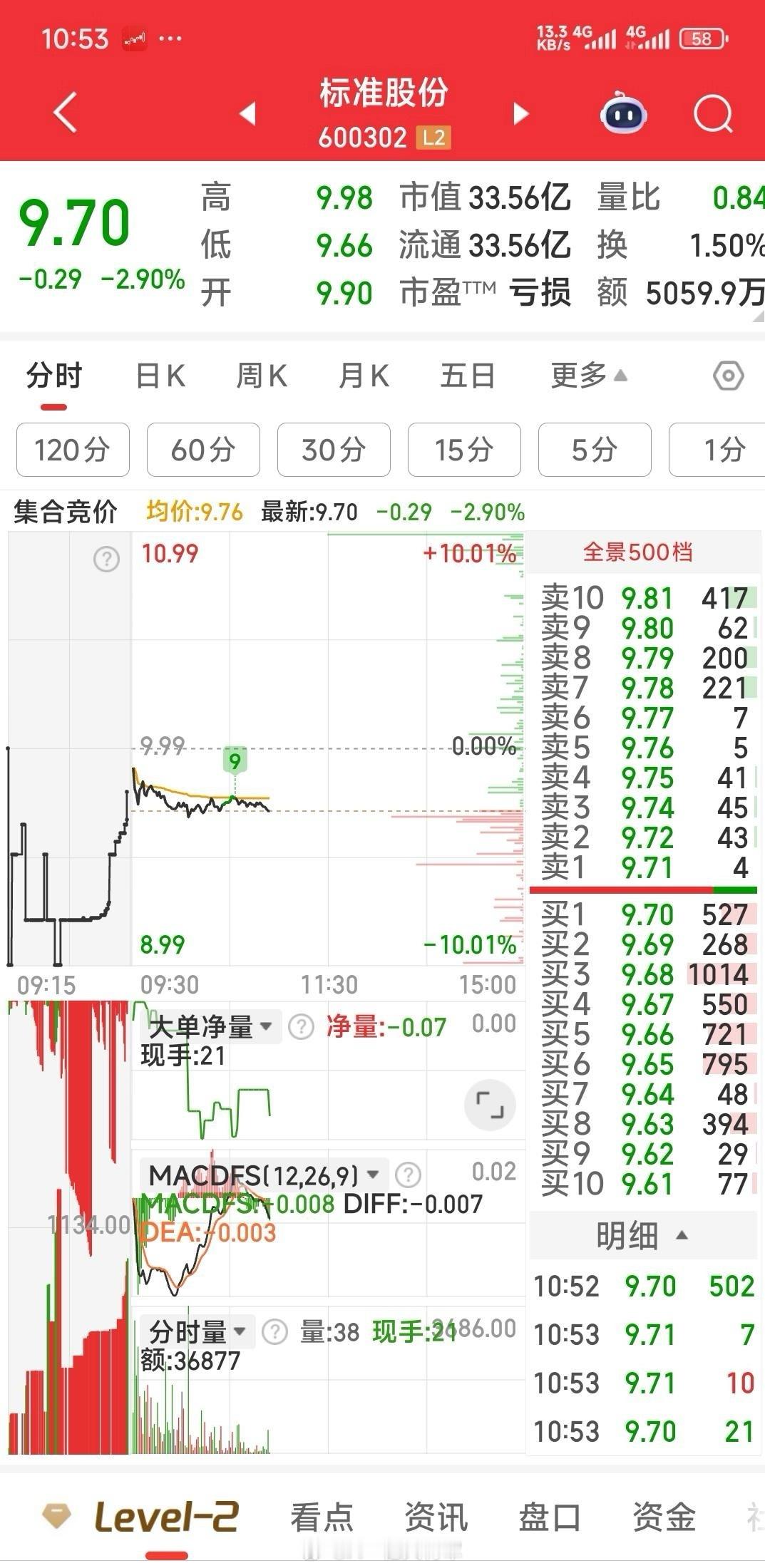Switch to the next stock
The height and width of the screenshot is (1568, 765).
(521, 113)
